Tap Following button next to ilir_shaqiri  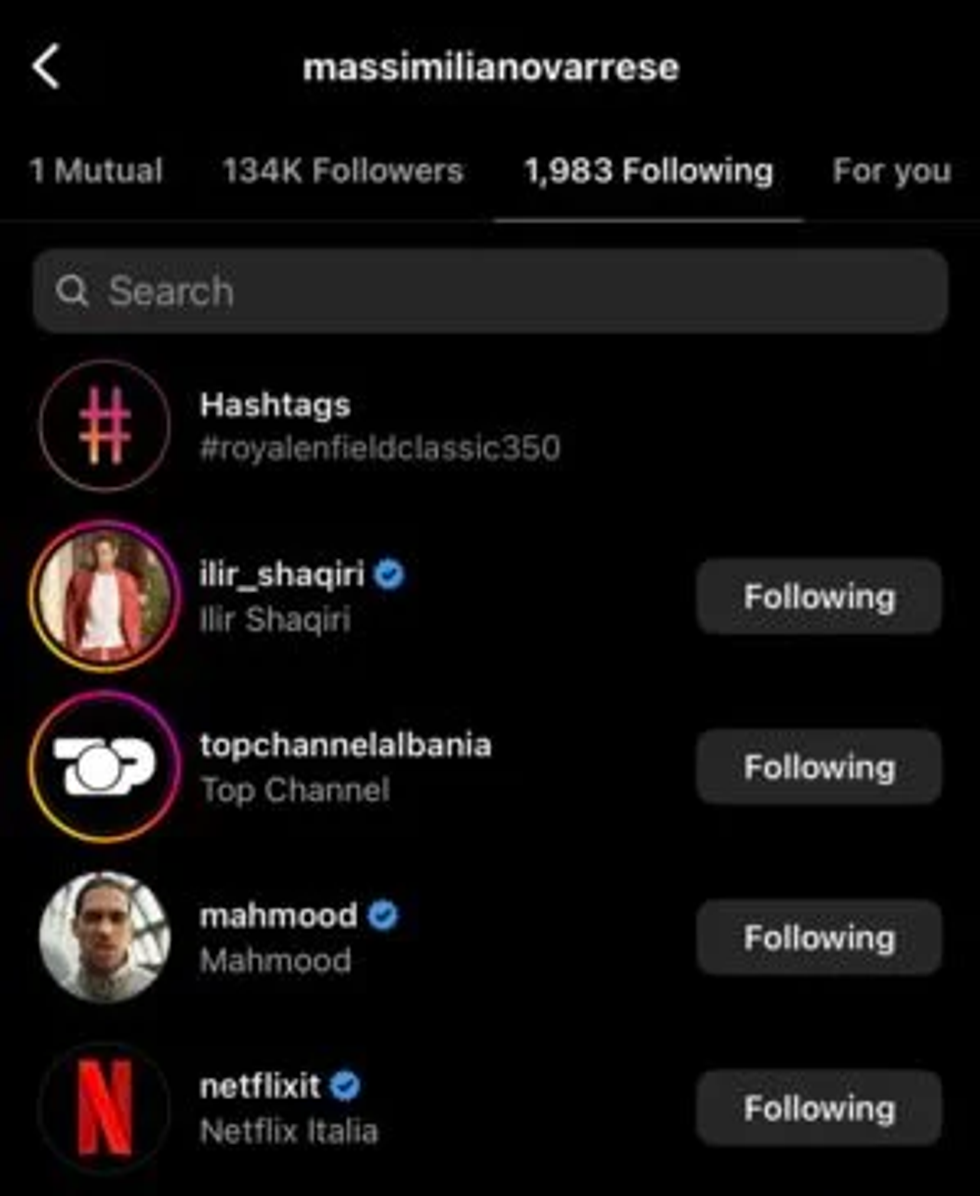819,597
